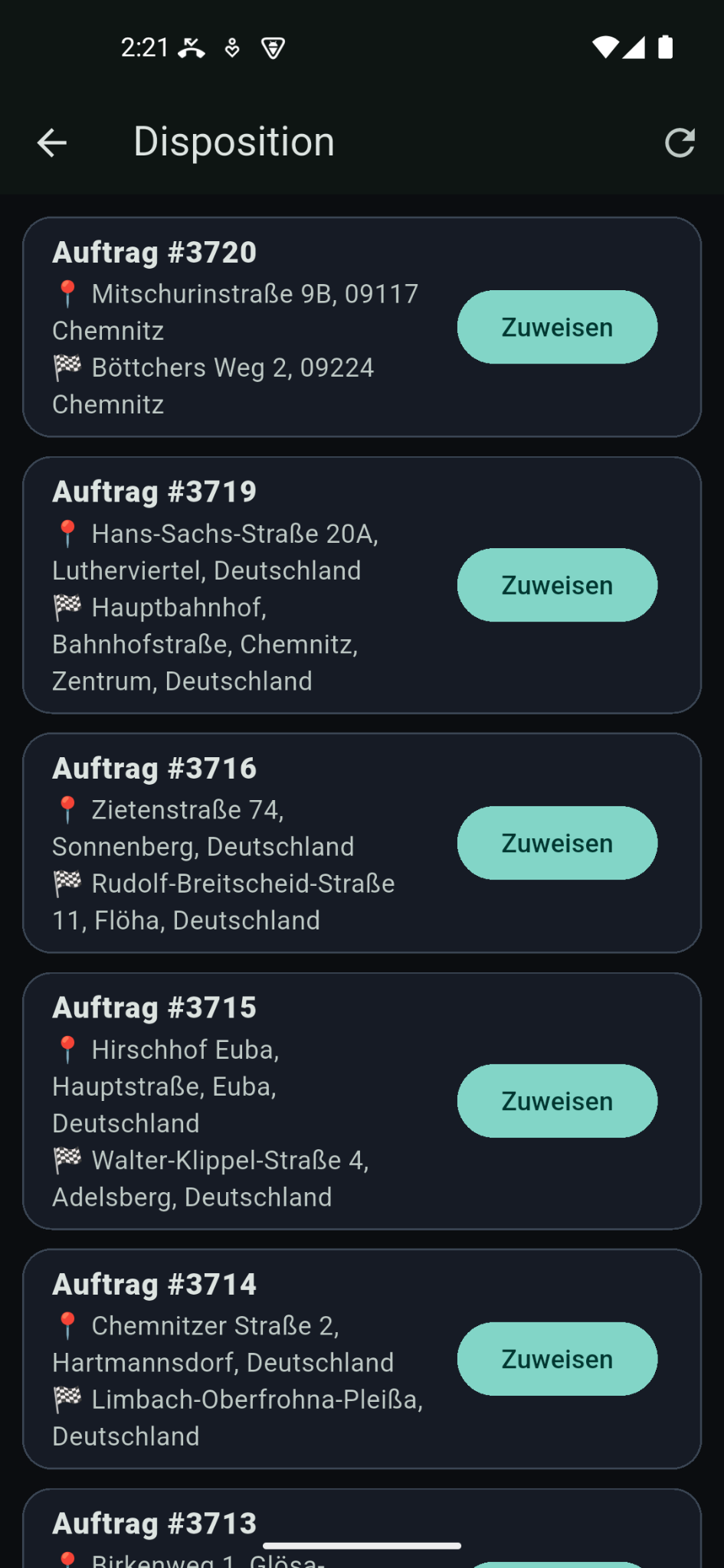
Task: Click Zuweisen on Auftrag #3715
Action: coord(557,1101)
